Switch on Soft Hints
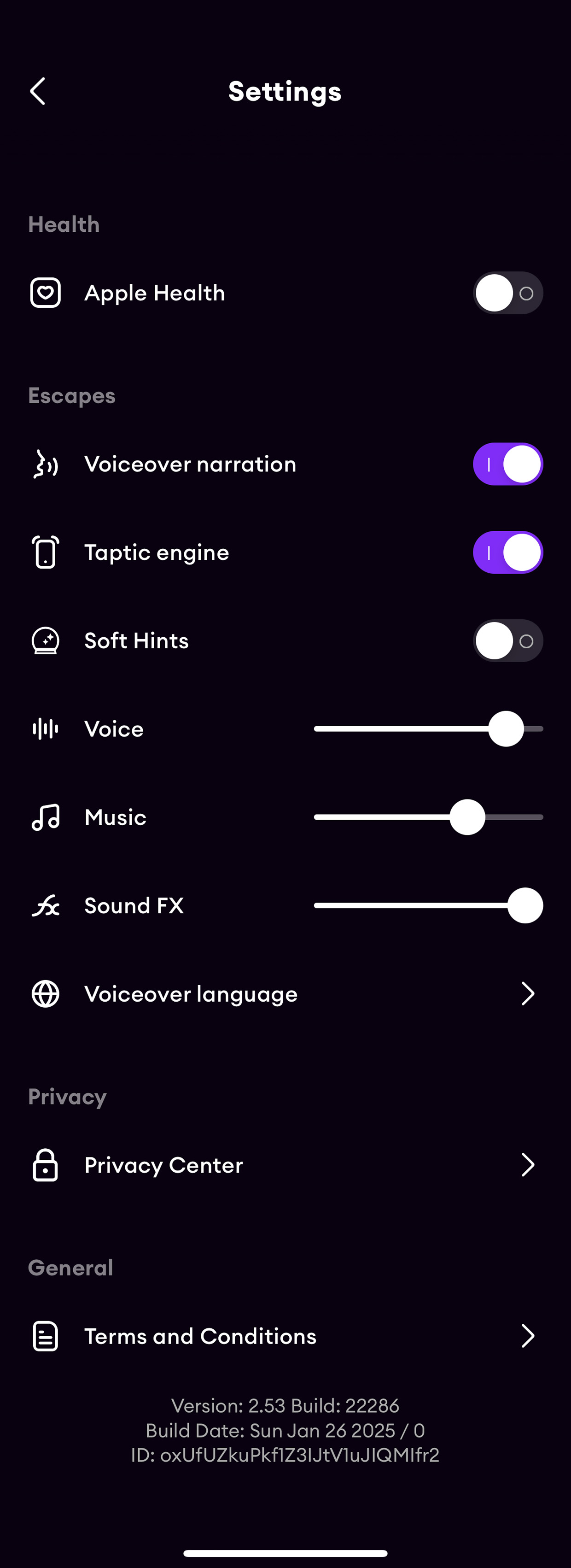The width and height of the screenshot is (571, 1568). point(508,640)
